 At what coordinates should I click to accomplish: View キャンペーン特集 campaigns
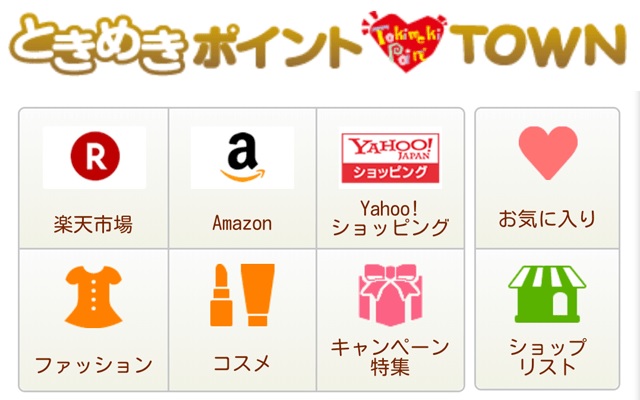tap(390, 318)
